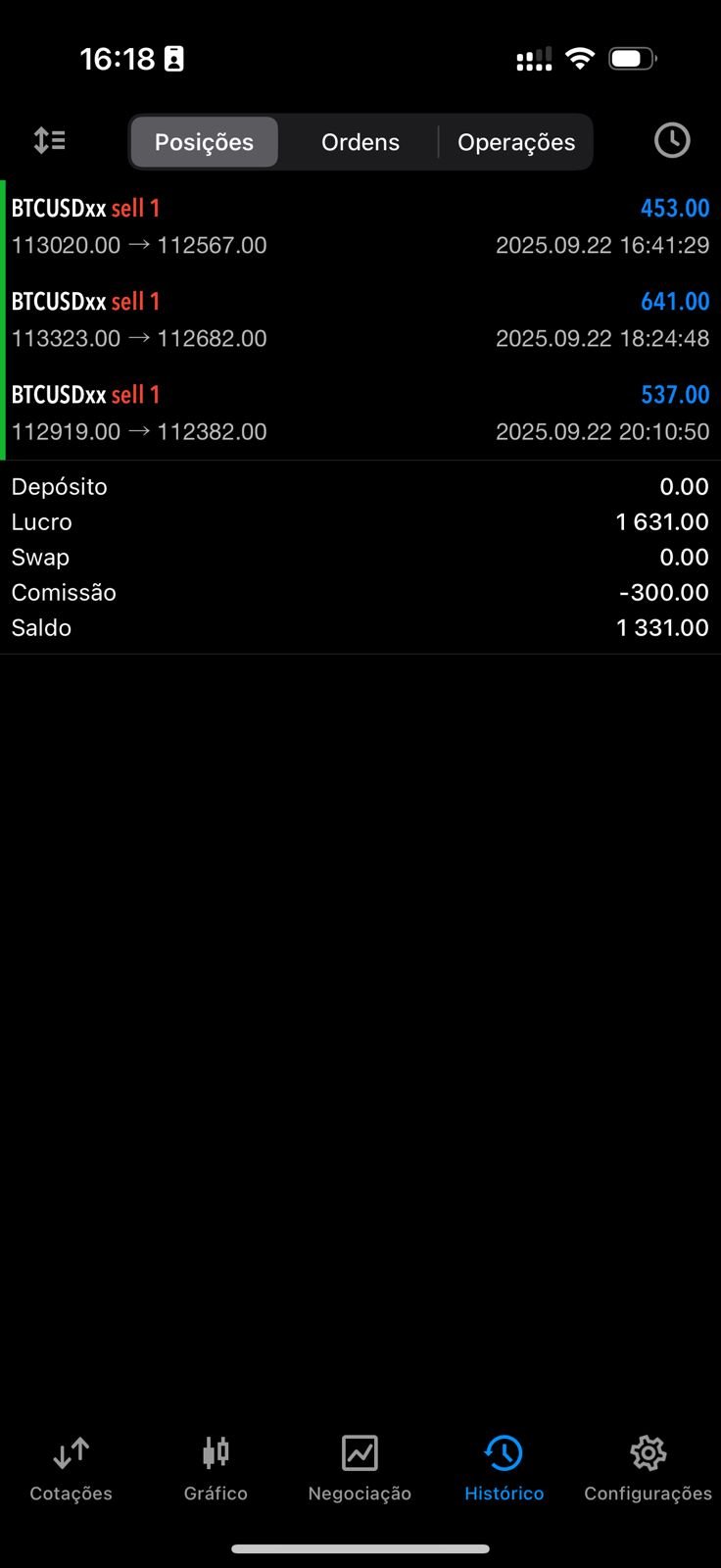This screenshot has height=1568, width=721.
Task: Tap the Lucro summary row
Action: coord(360,521)
